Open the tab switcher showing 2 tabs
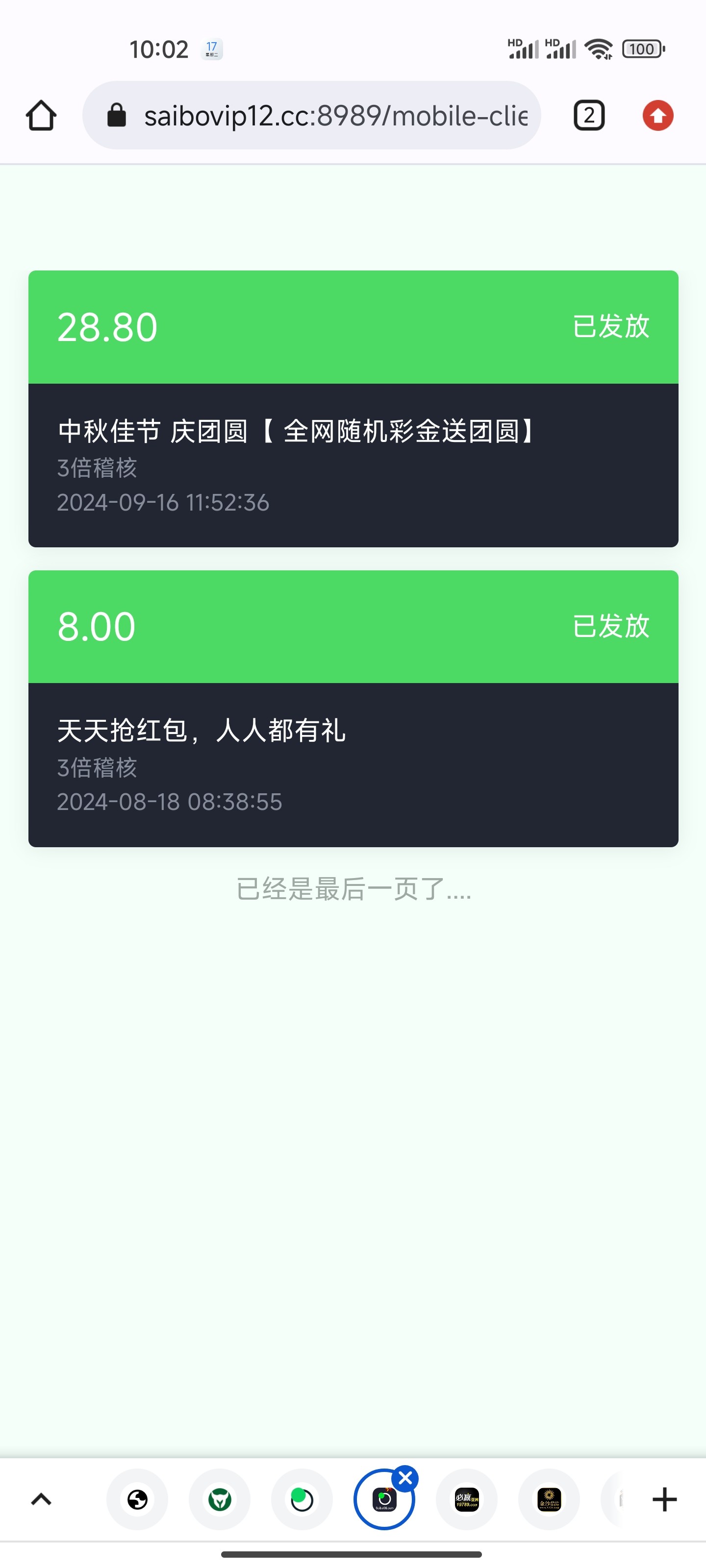Screen dimensions: 706x1568 [x=588, y=116]
